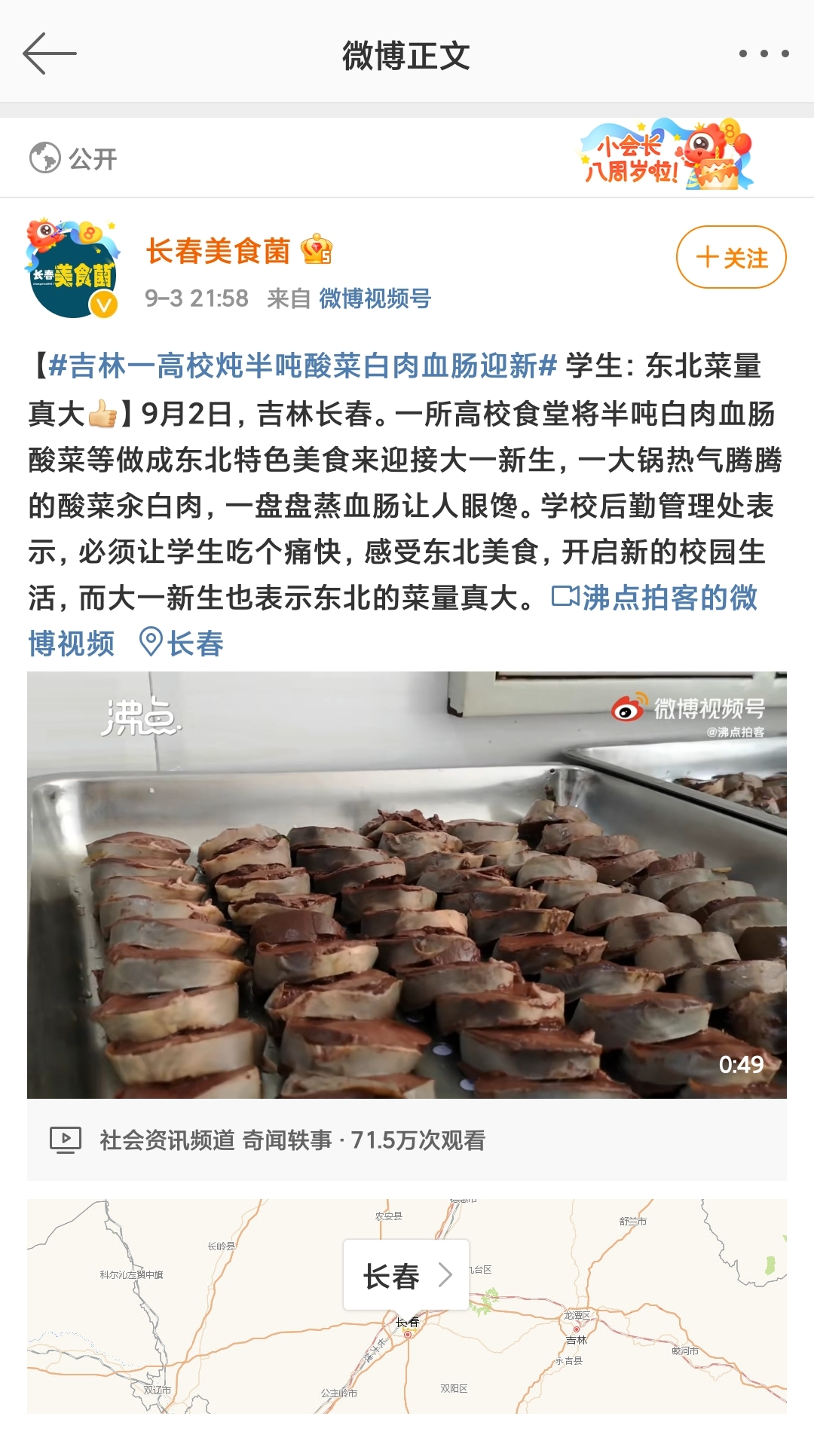Screen dimensions: 814x1456
Task: Open 长春美食菌 profile avatar
Action: click(x=73, y=268)
